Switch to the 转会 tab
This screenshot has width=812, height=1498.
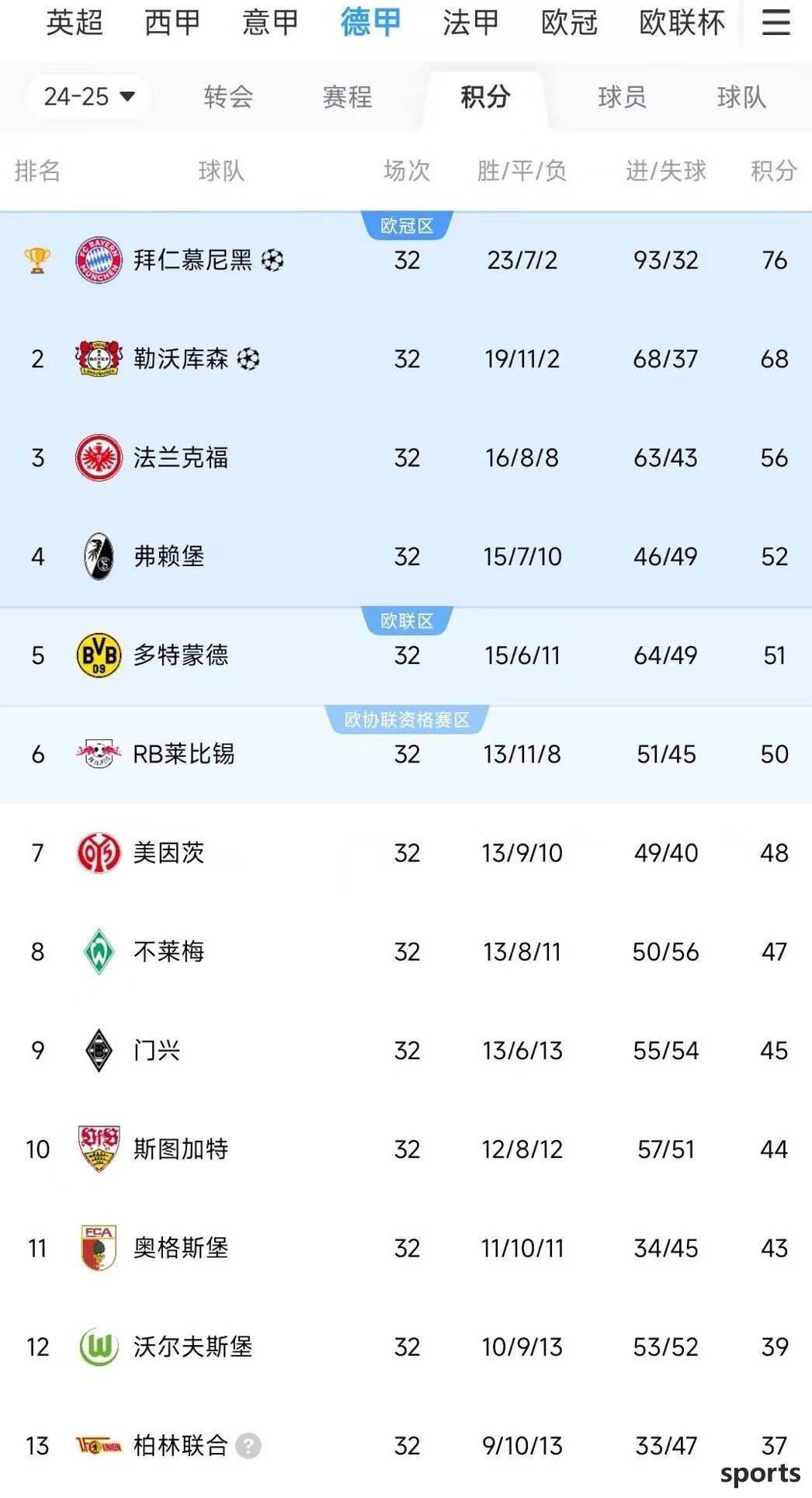228,97
